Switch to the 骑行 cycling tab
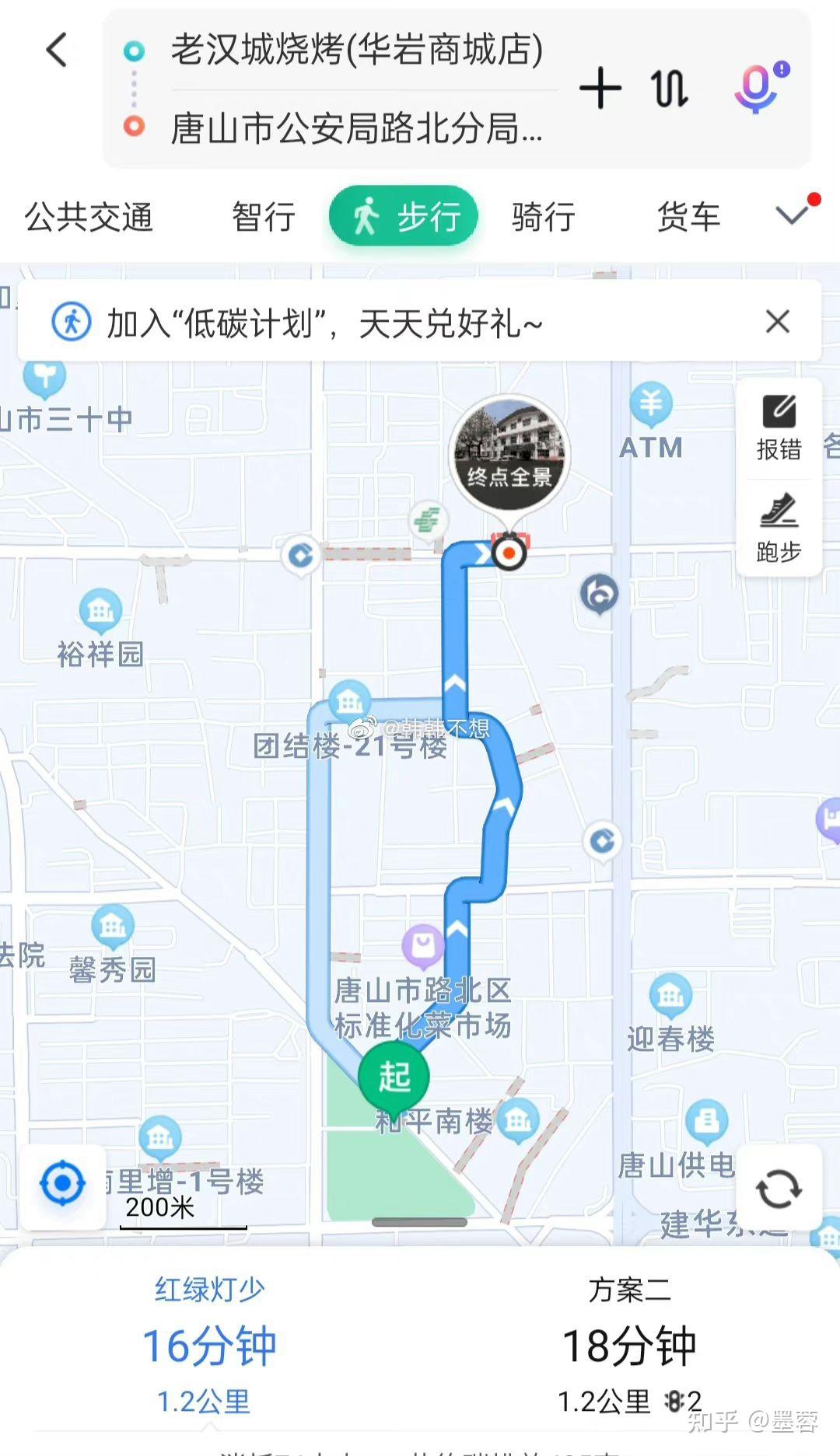 click(x=543, y=217)
